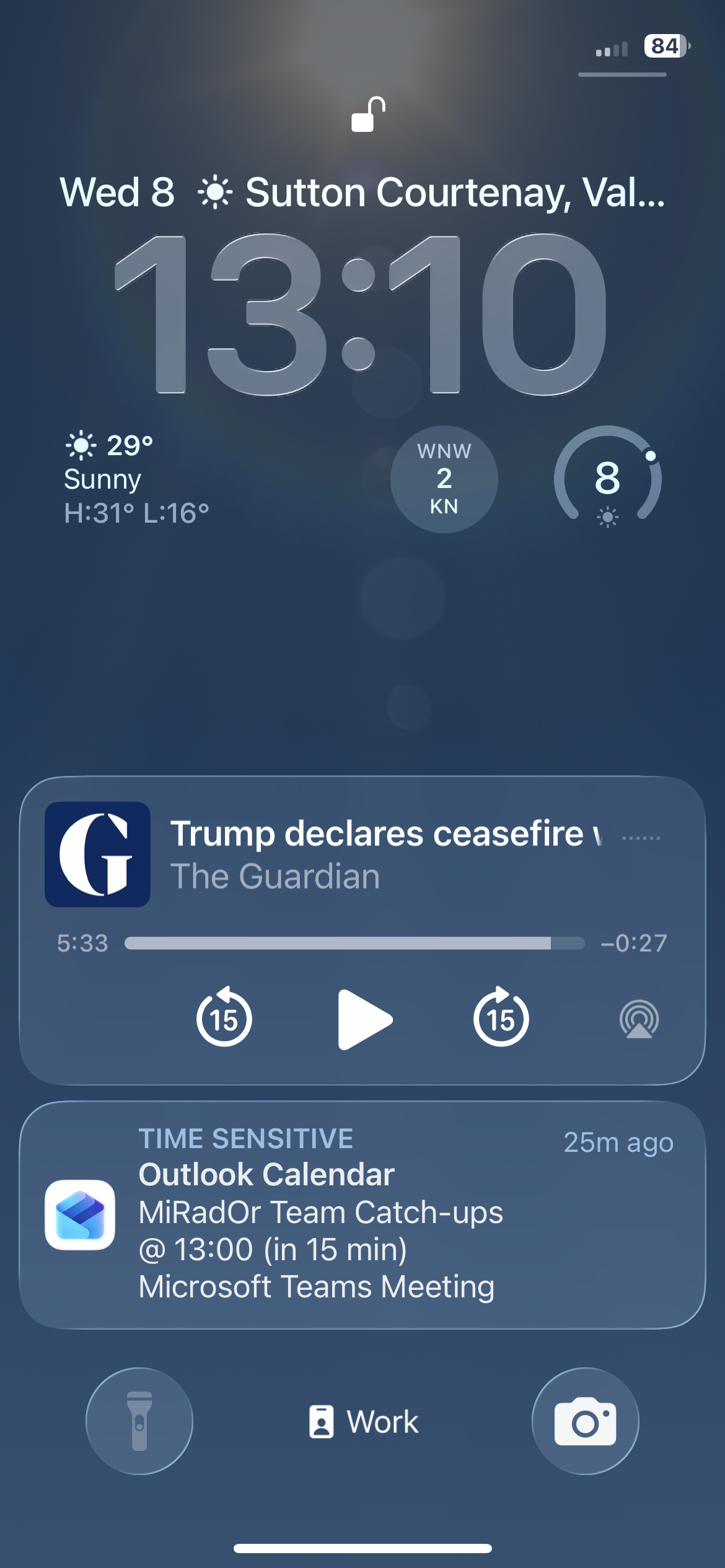Open the UV index widget
Viewport: 725px width, 1568px height.
pyautogui.click(x=608, y=479)
